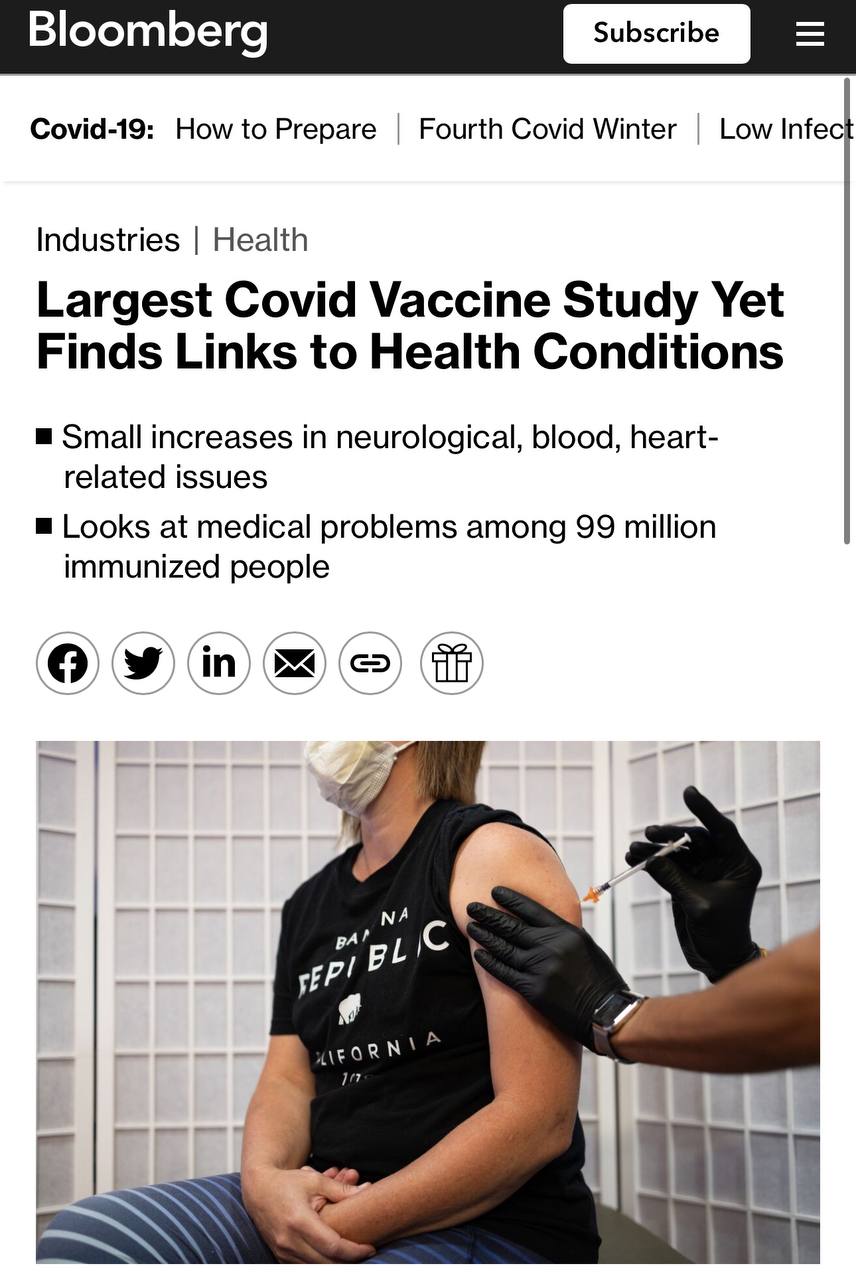Copy the article link
Screen dimensions: 856x1280
371,663
